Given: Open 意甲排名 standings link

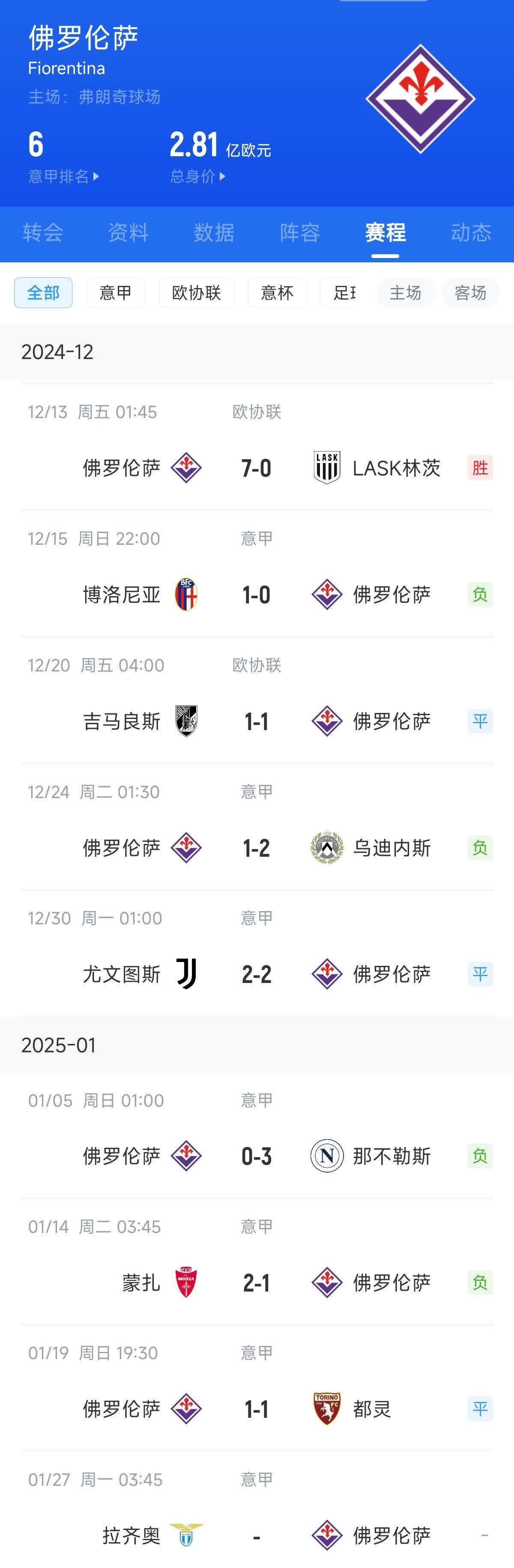Looking at the screenshot, I should 63,176.
